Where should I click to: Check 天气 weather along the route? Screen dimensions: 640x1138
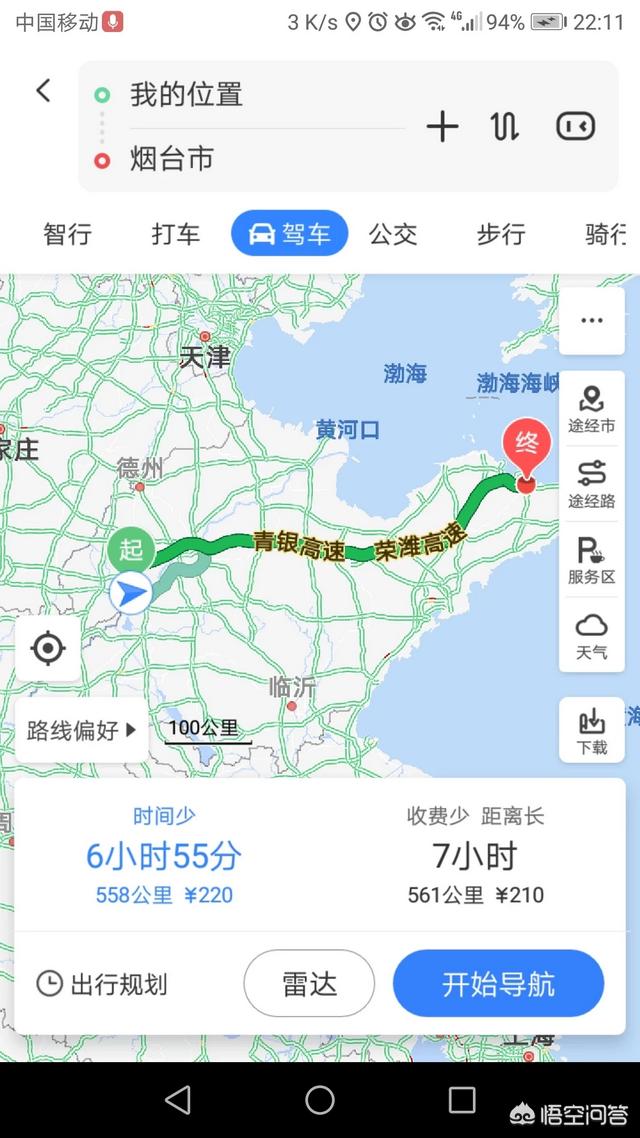point(591,636)
